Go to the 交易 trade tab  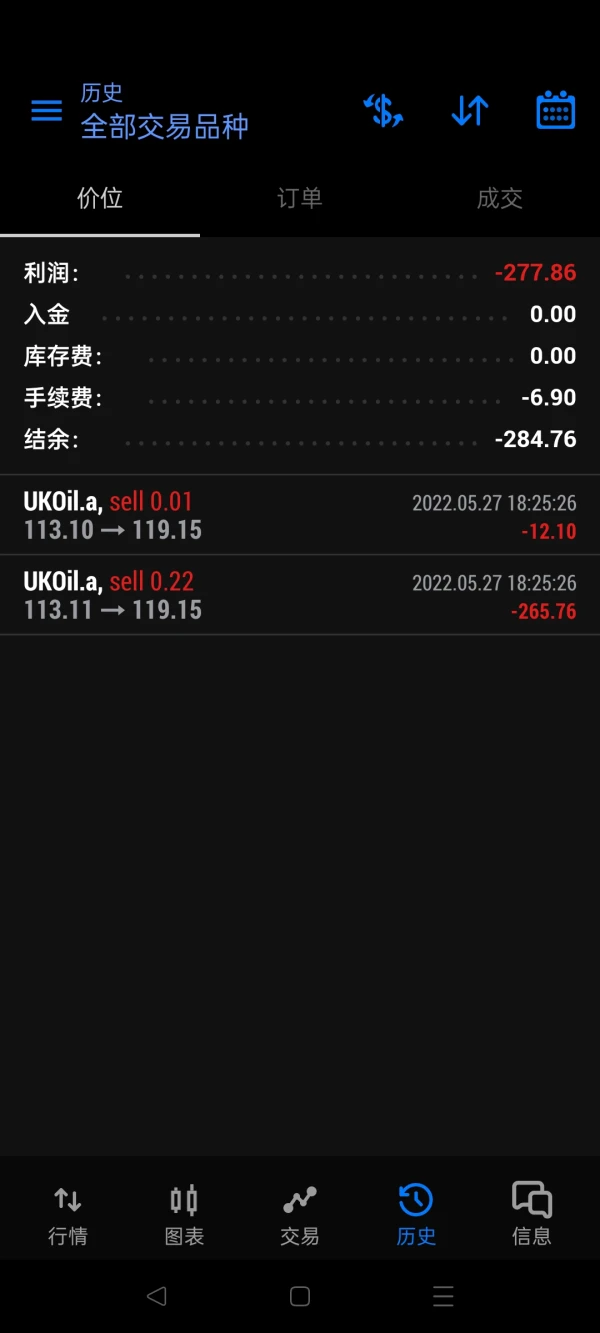pos(300,1214)
